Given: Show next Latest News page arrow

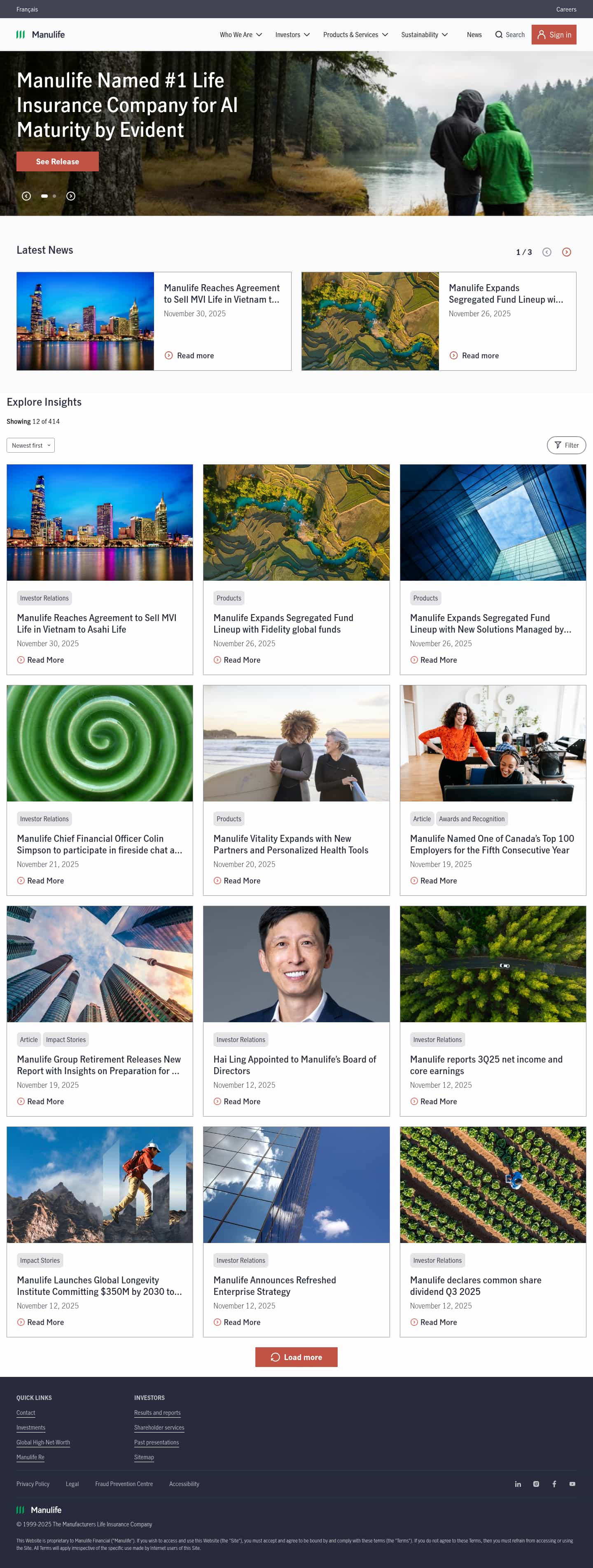Looking at the screenshot, I should pyautogui.click(x=566, y=252).
